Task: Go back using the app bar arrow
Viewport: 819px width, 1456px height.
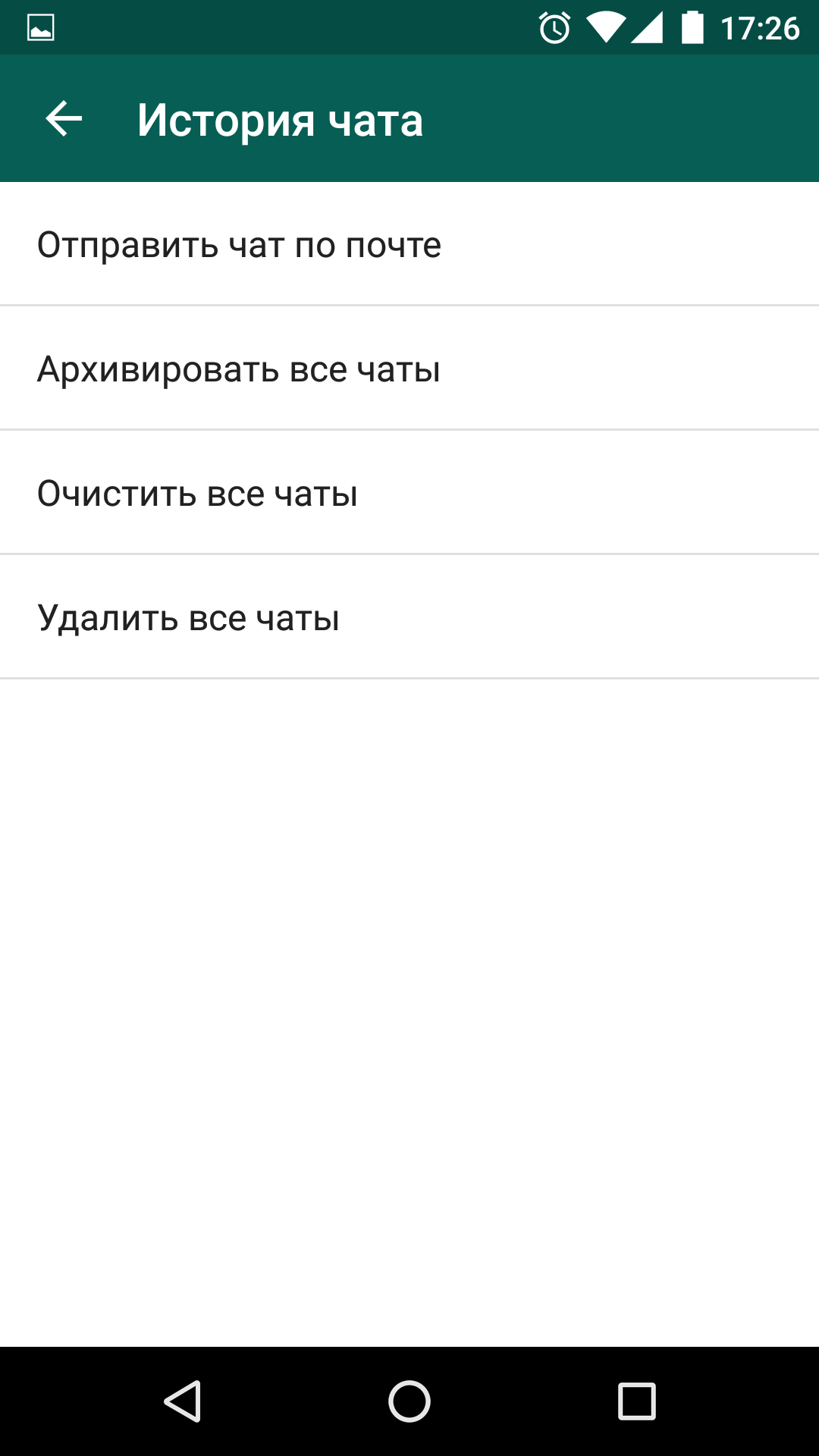Action: pyautogui.click(x=64, y=119)
